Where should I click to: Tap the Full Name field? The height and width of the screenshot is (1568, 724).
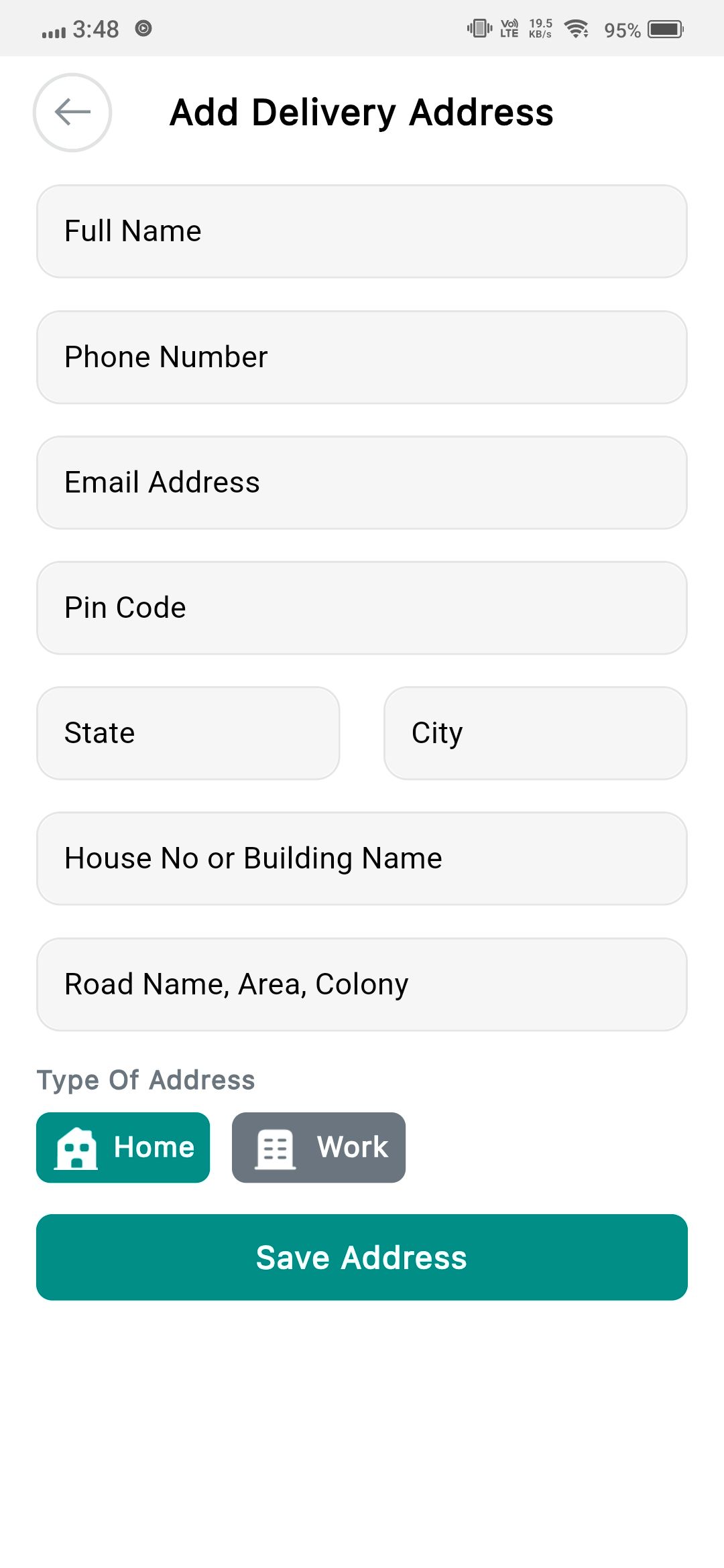[362, 231]
